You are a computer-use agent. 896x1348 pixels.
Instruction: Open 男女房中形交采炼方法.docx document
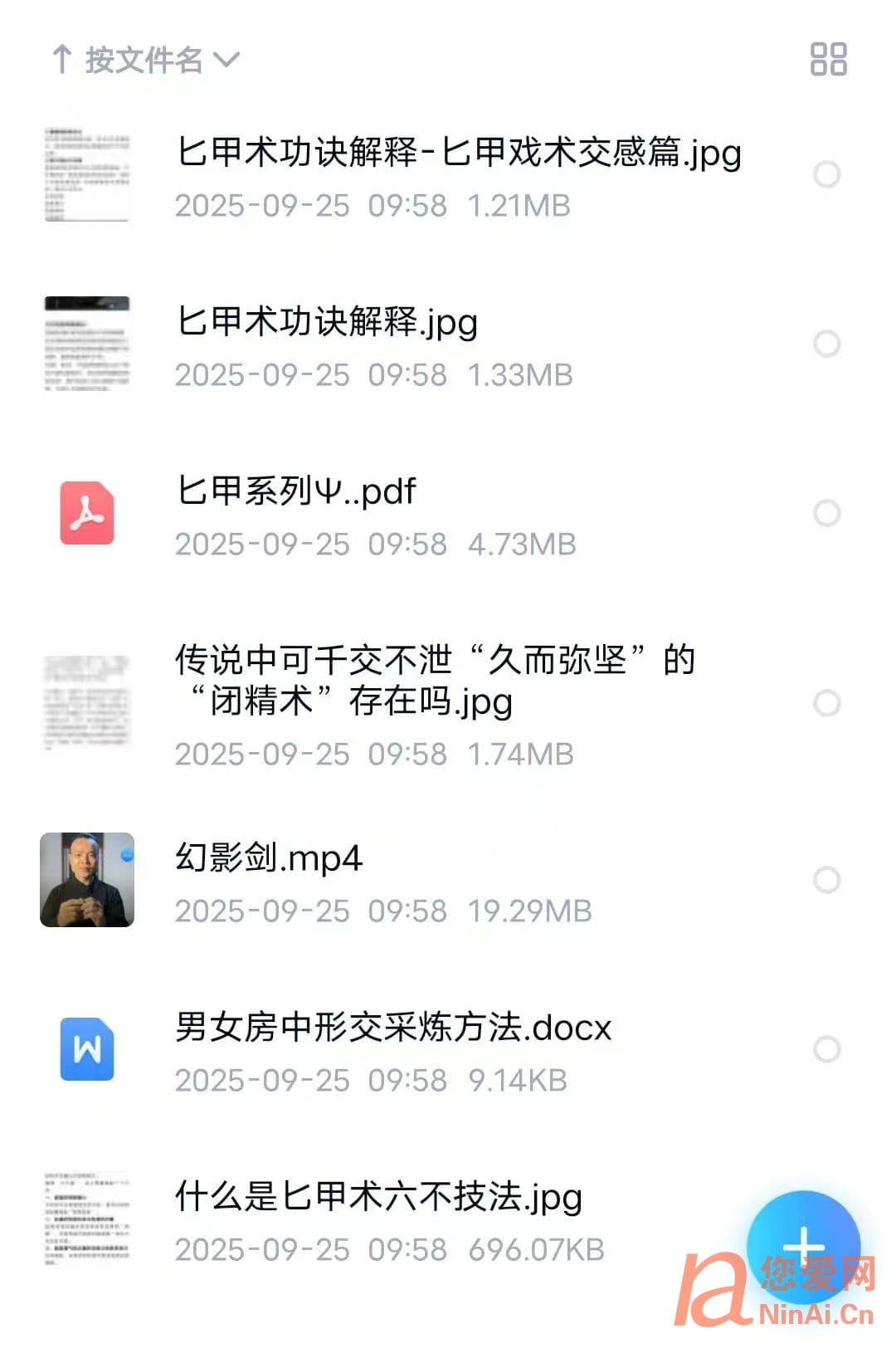point(393,1028)
